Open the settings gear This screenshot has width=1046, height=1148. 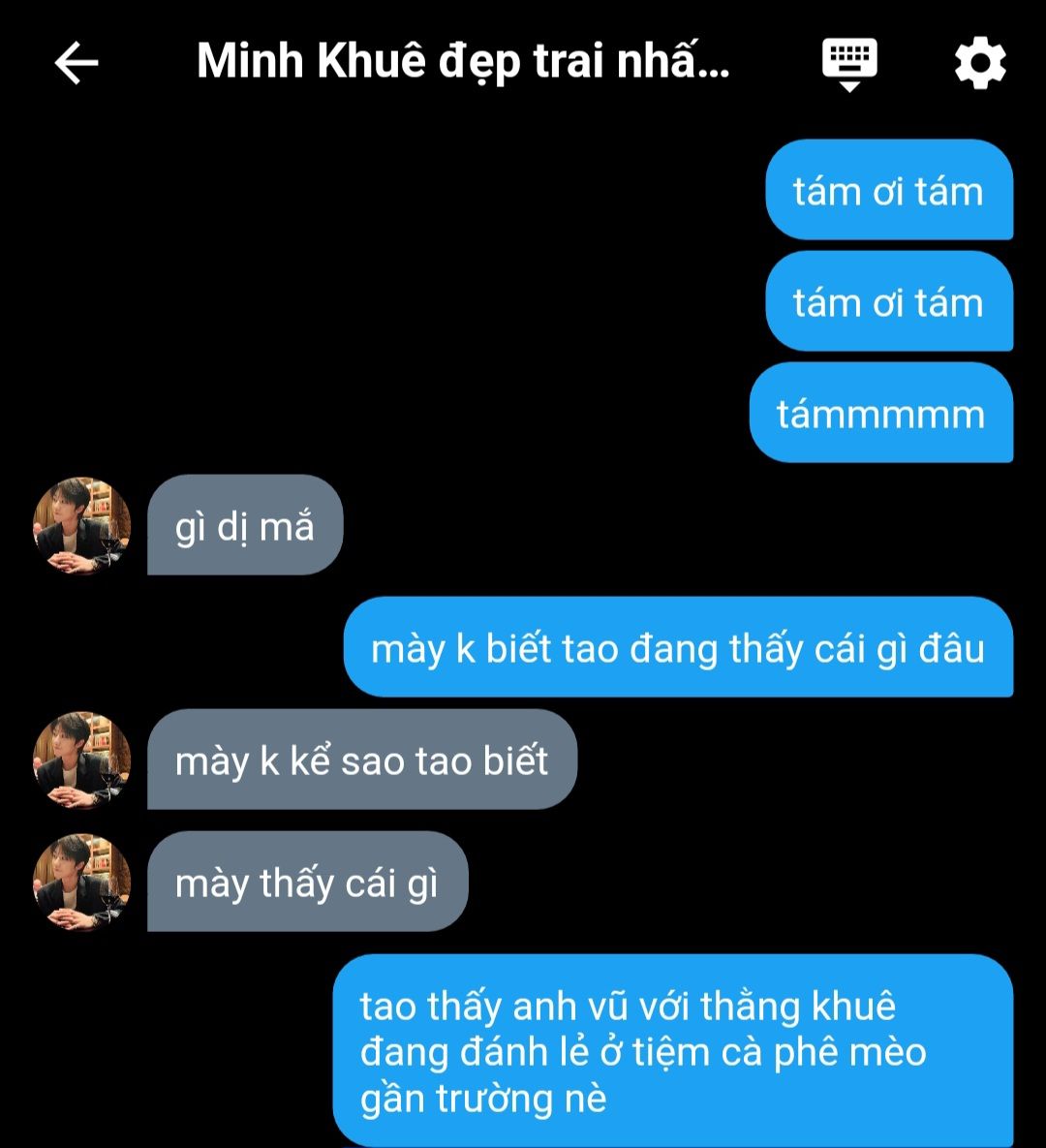980,64
